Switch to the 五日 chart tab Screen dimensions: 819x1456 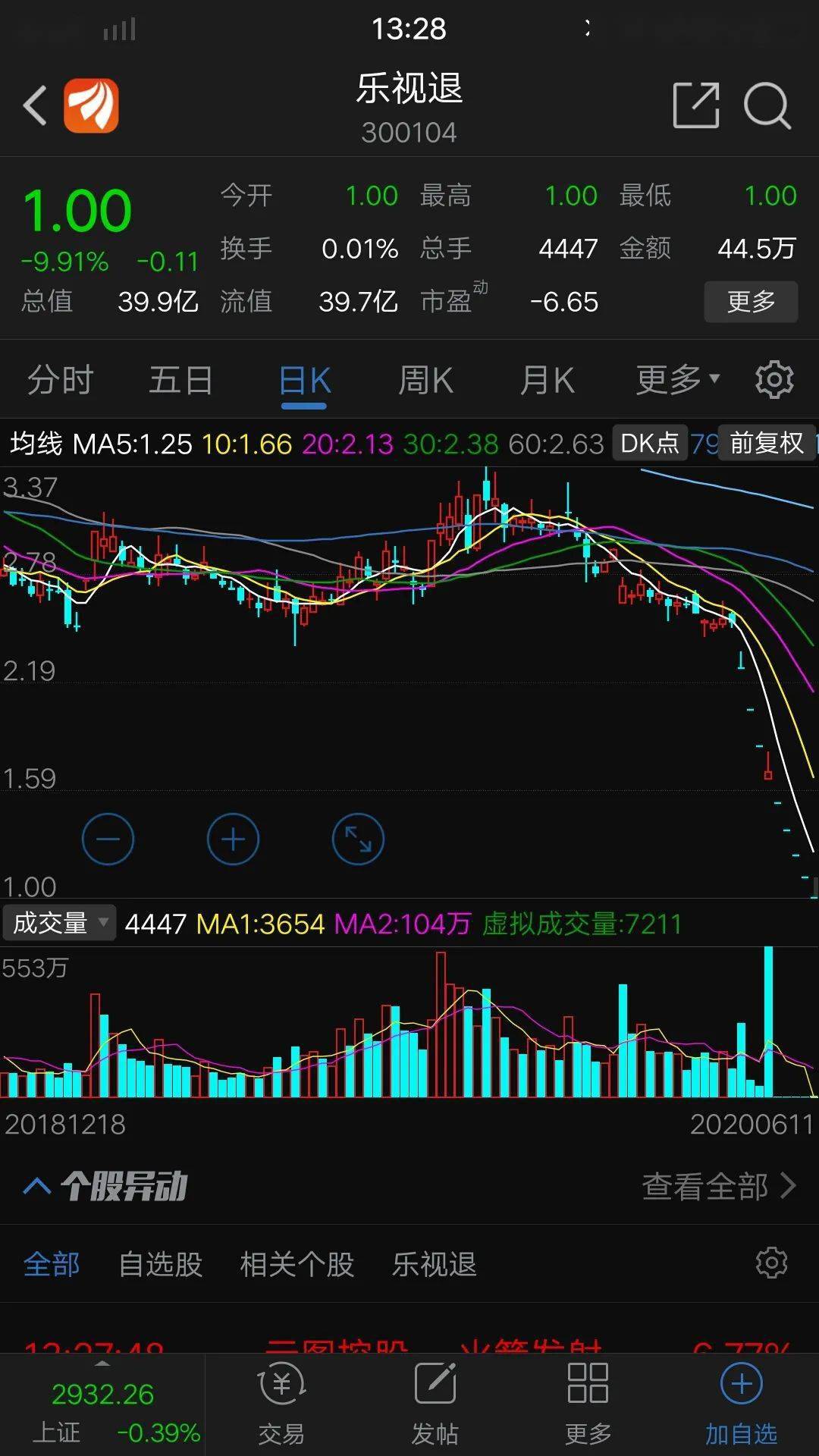tap(180, 380)
